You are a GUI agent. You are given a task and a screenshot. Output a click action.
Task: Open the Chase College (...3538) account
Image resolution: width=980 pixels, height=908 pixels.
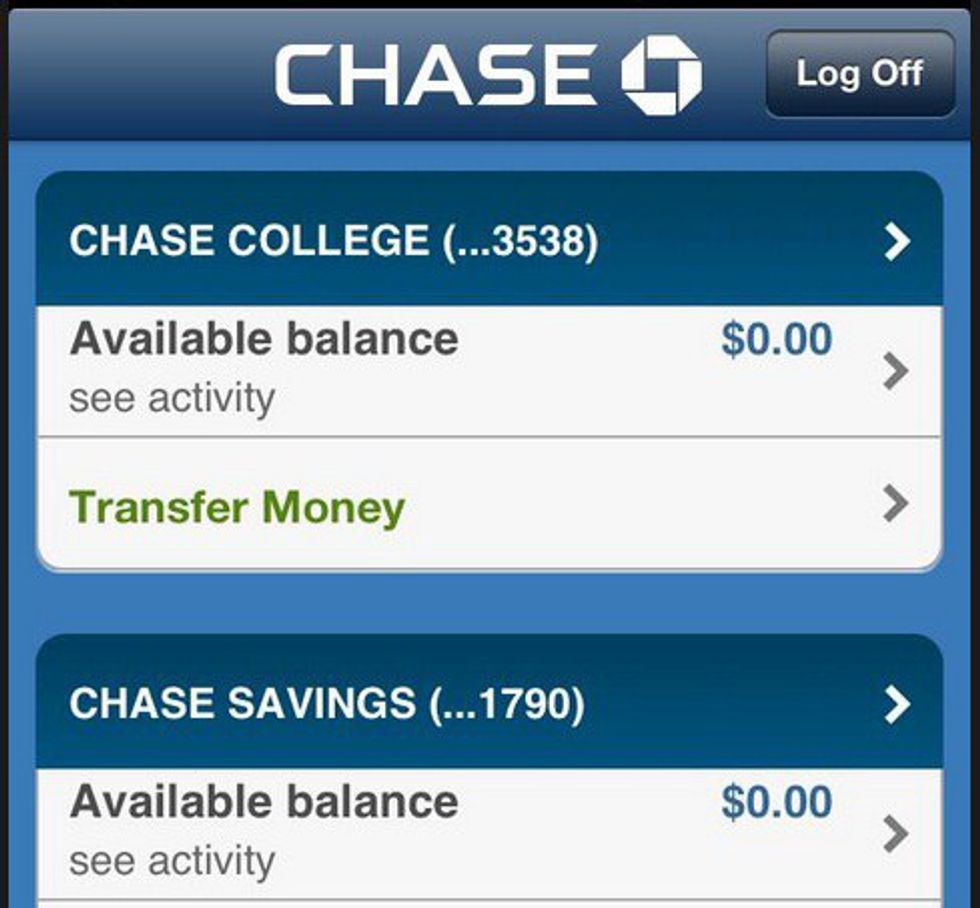[489, 240]
